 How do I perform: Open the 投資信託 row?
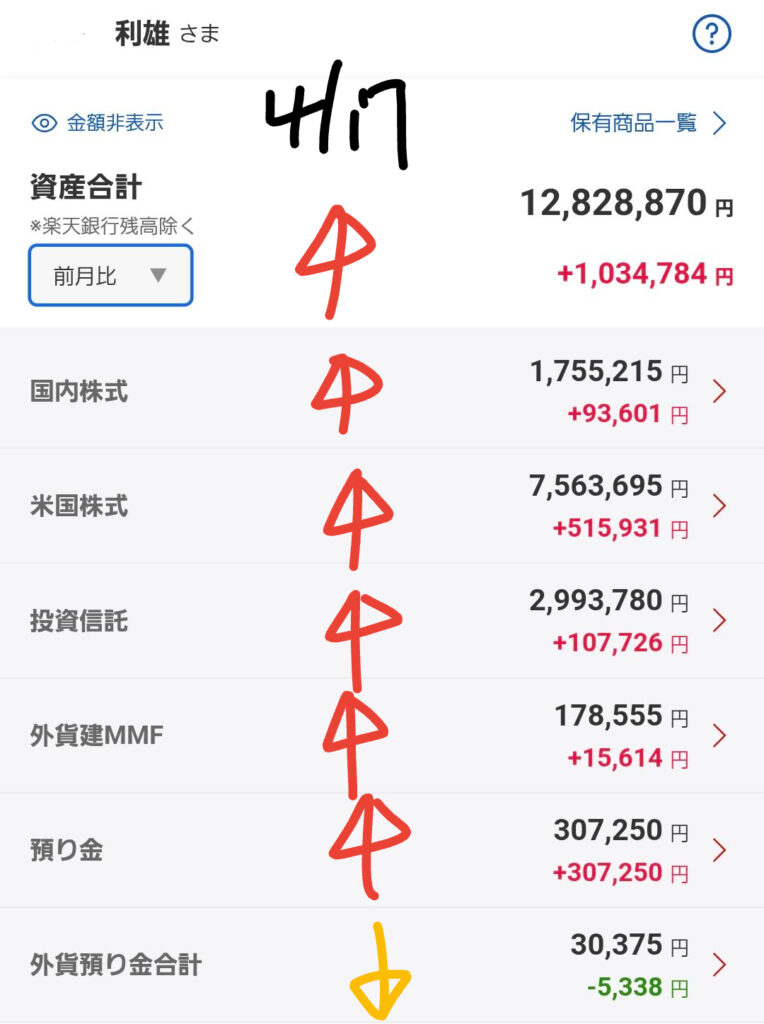tap(382, 621)
